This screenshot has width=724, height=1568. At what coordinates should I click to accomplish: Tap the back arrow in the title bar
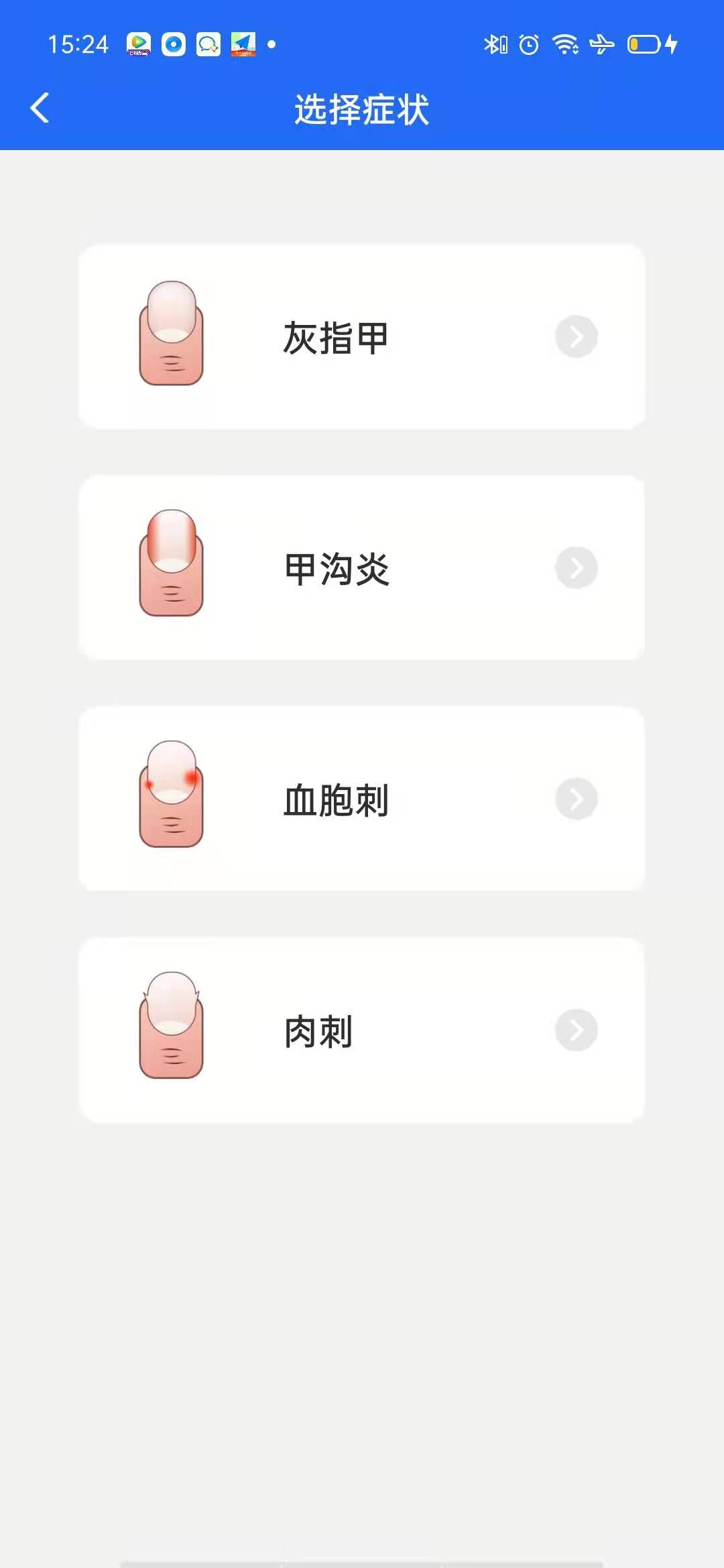(40, 109)
